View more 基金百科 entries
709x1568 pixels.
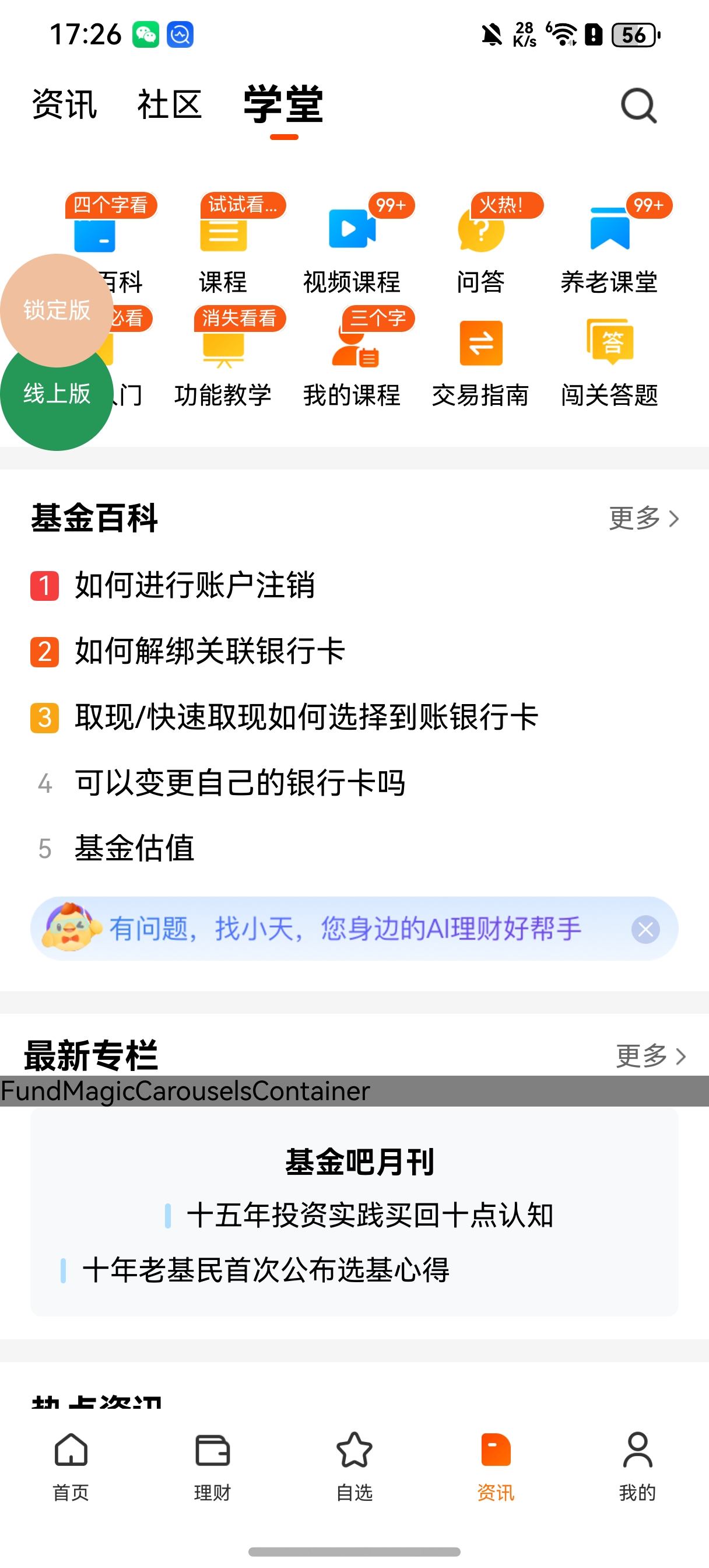(x=644, y=519)
